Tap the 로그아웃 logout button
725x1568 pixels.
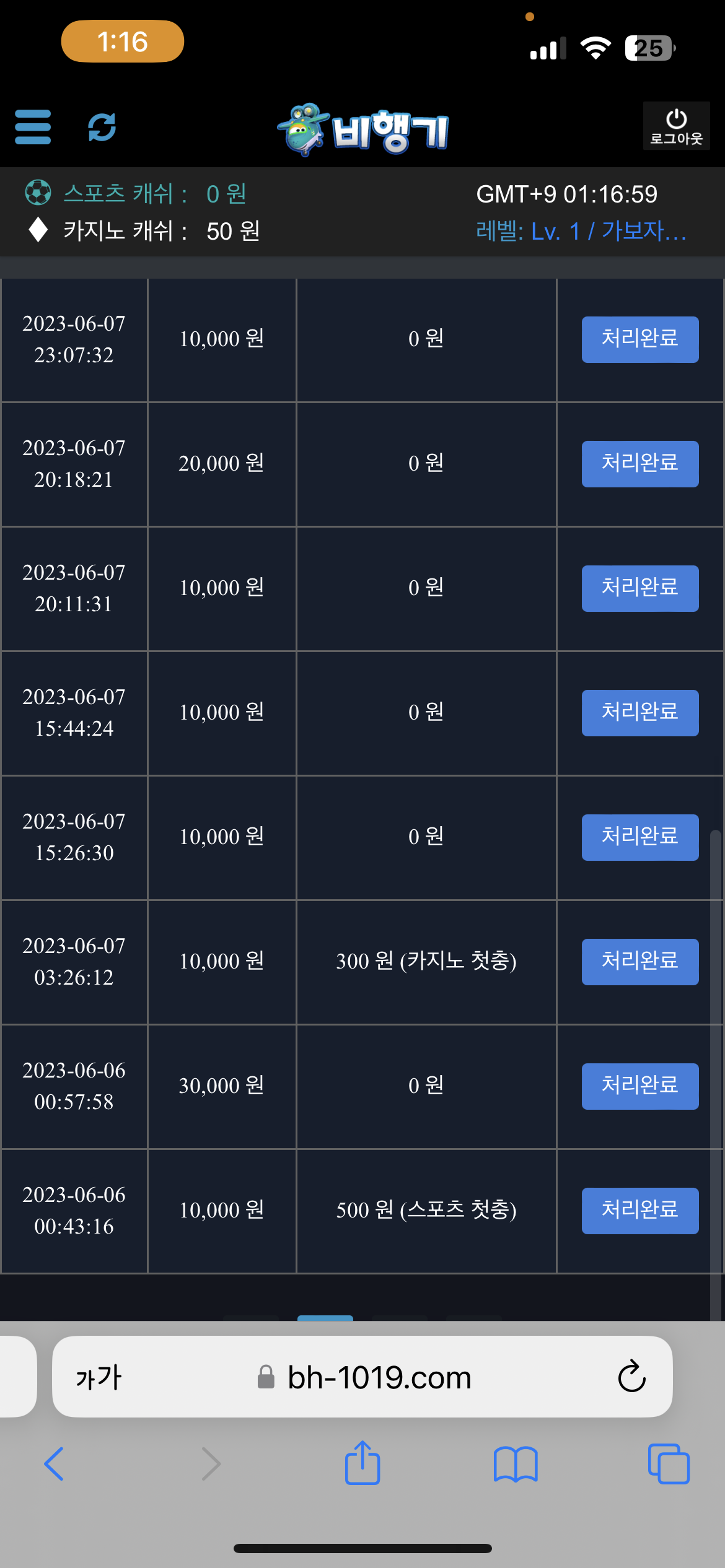click(x=676, y=126)
